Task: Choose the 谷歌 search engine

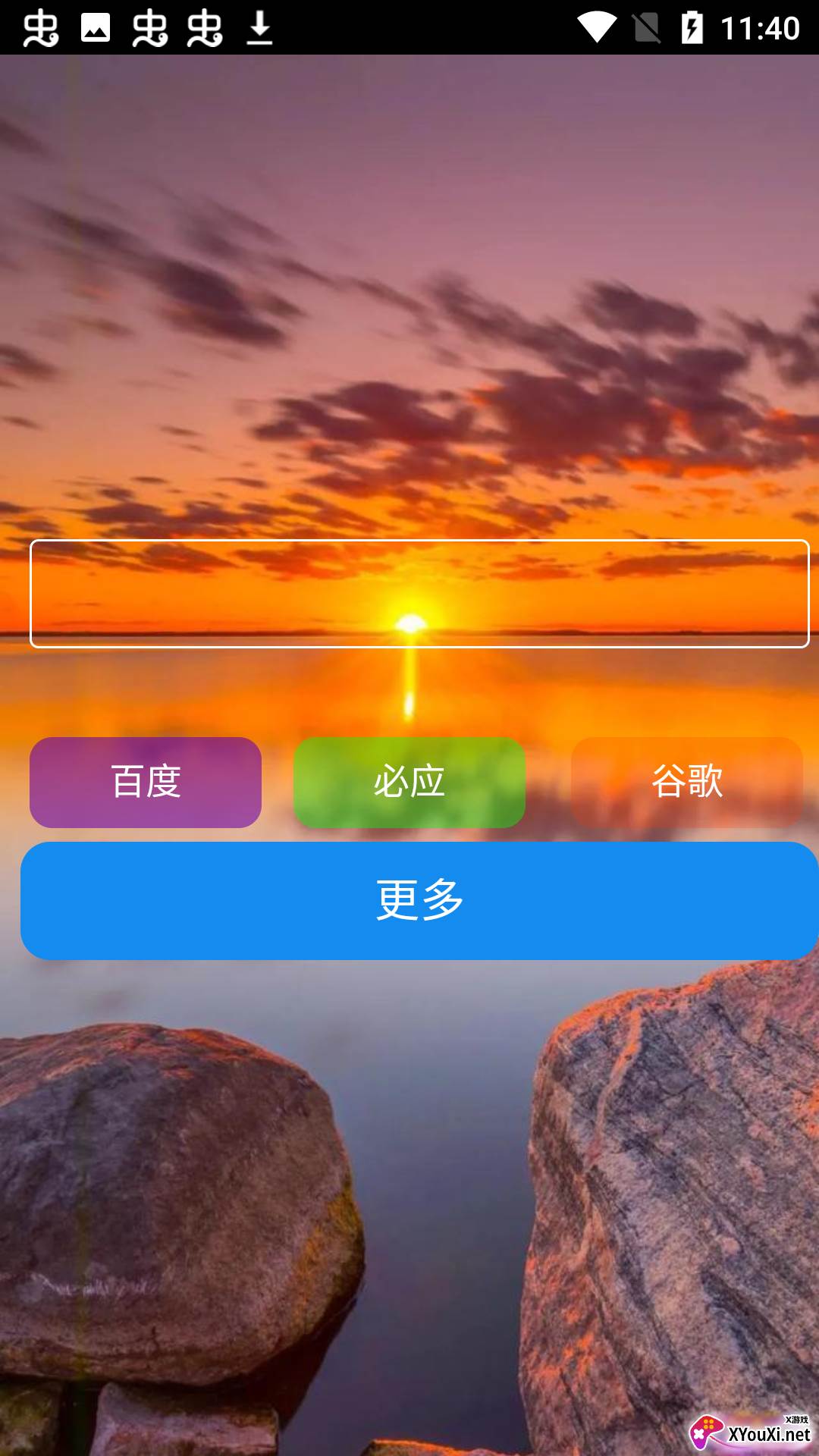Action: click(x=687, y=782)
